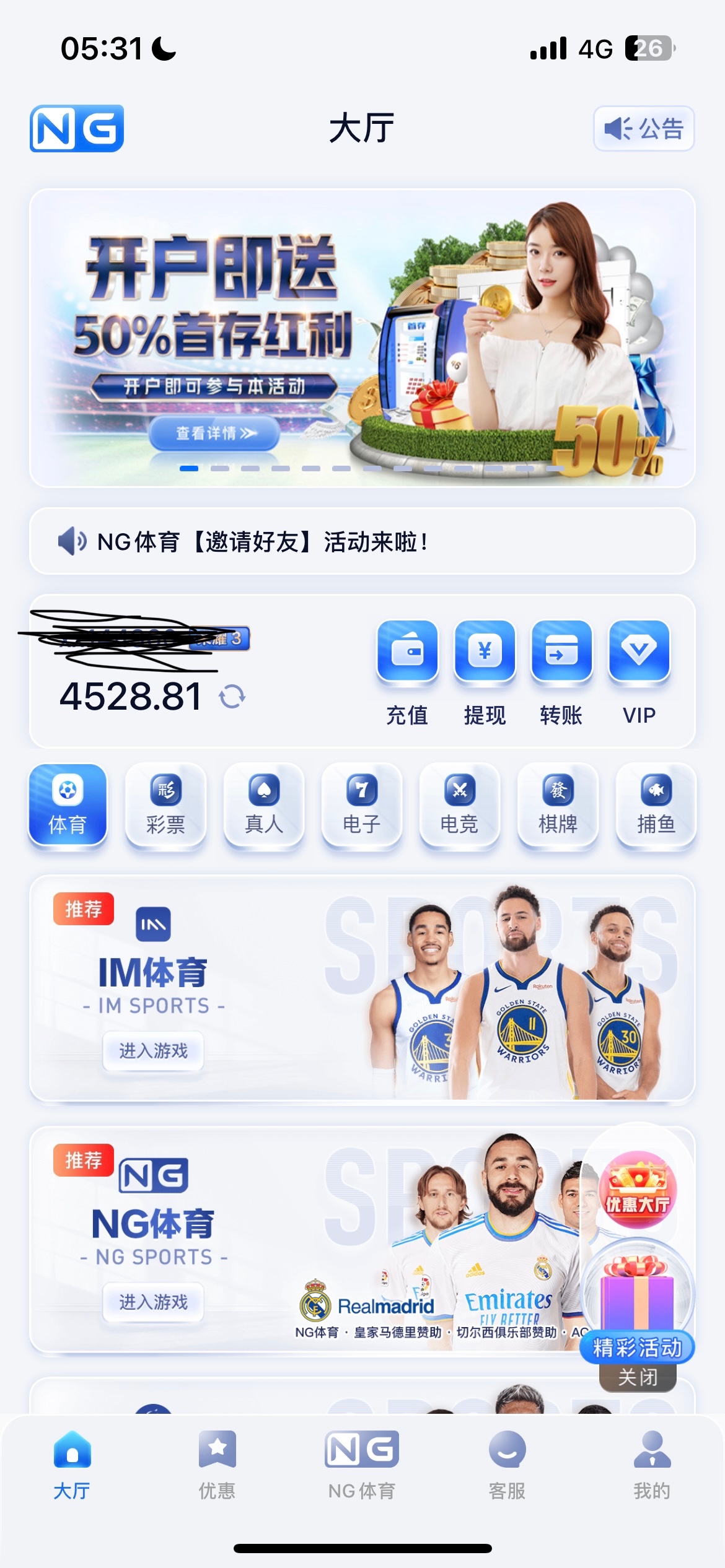Open the 邀请好友 activity notice bar
Image resolution: width=725 pixels, height=1568 pixels.
362,541
